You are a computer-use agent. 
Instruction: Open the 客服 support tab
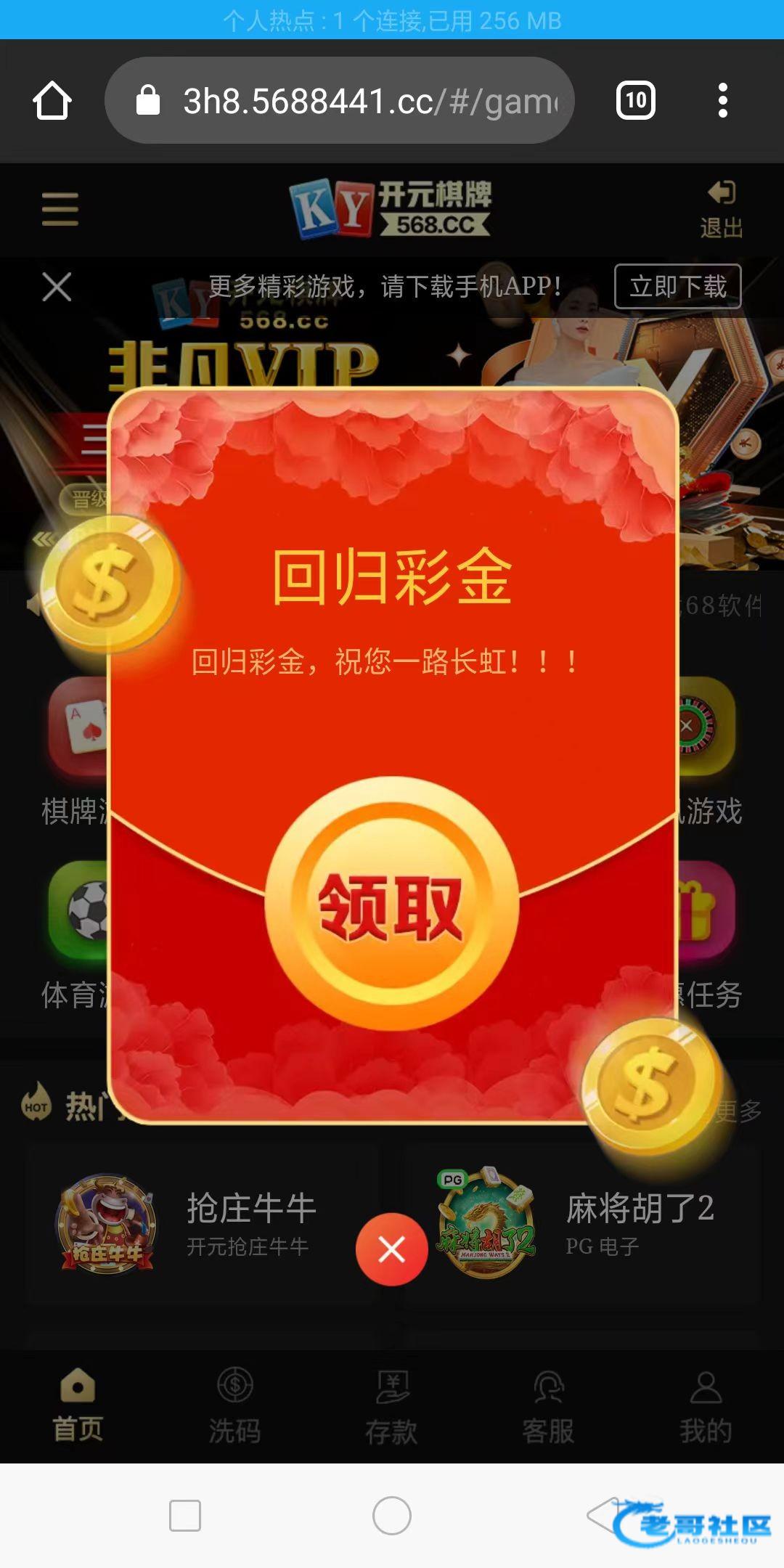pyautogui.click(x=549, y=1405)
